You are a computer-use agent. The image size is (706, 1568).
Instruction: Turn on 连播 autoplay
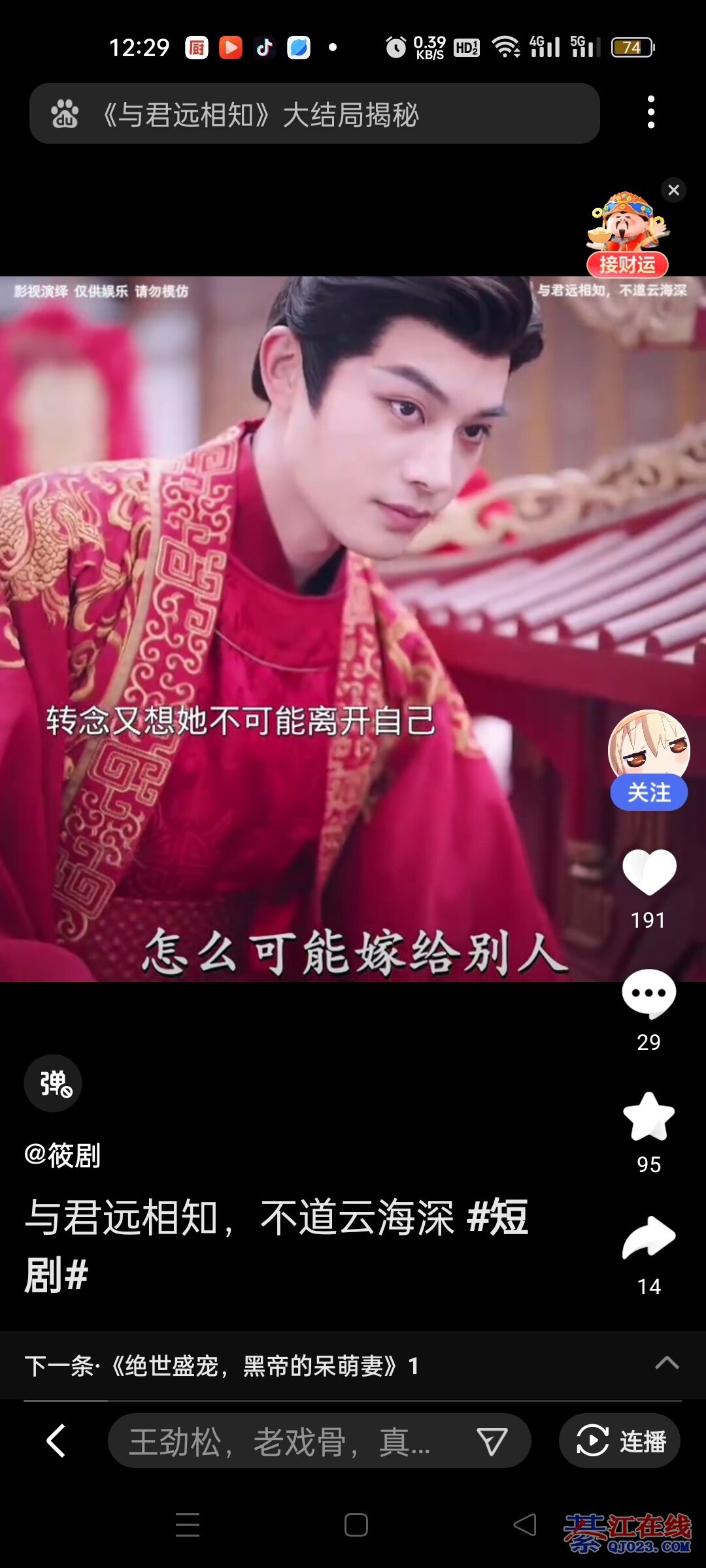click(x=619, y=1441)
